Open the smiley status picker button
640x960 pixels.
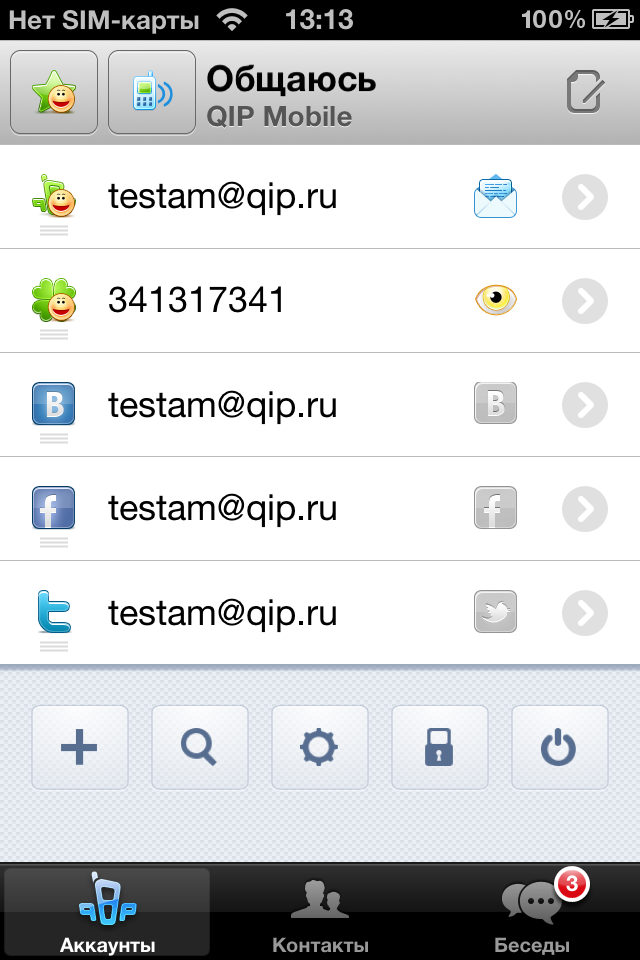click(54, 92)
